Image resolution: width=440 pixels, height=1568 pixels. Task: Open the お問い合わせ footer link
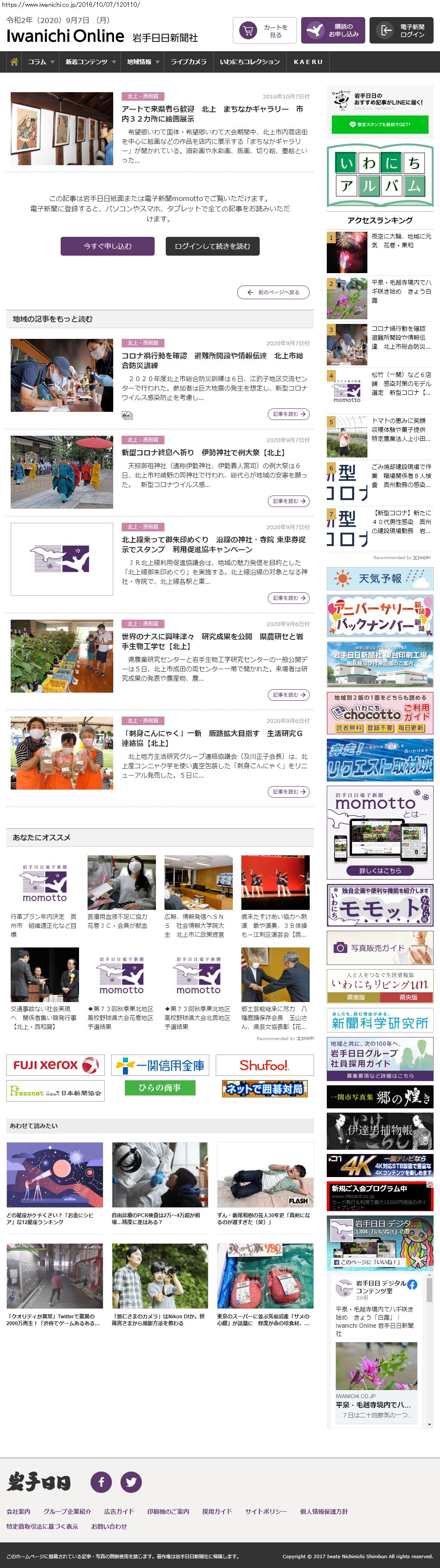[109, 1526]
